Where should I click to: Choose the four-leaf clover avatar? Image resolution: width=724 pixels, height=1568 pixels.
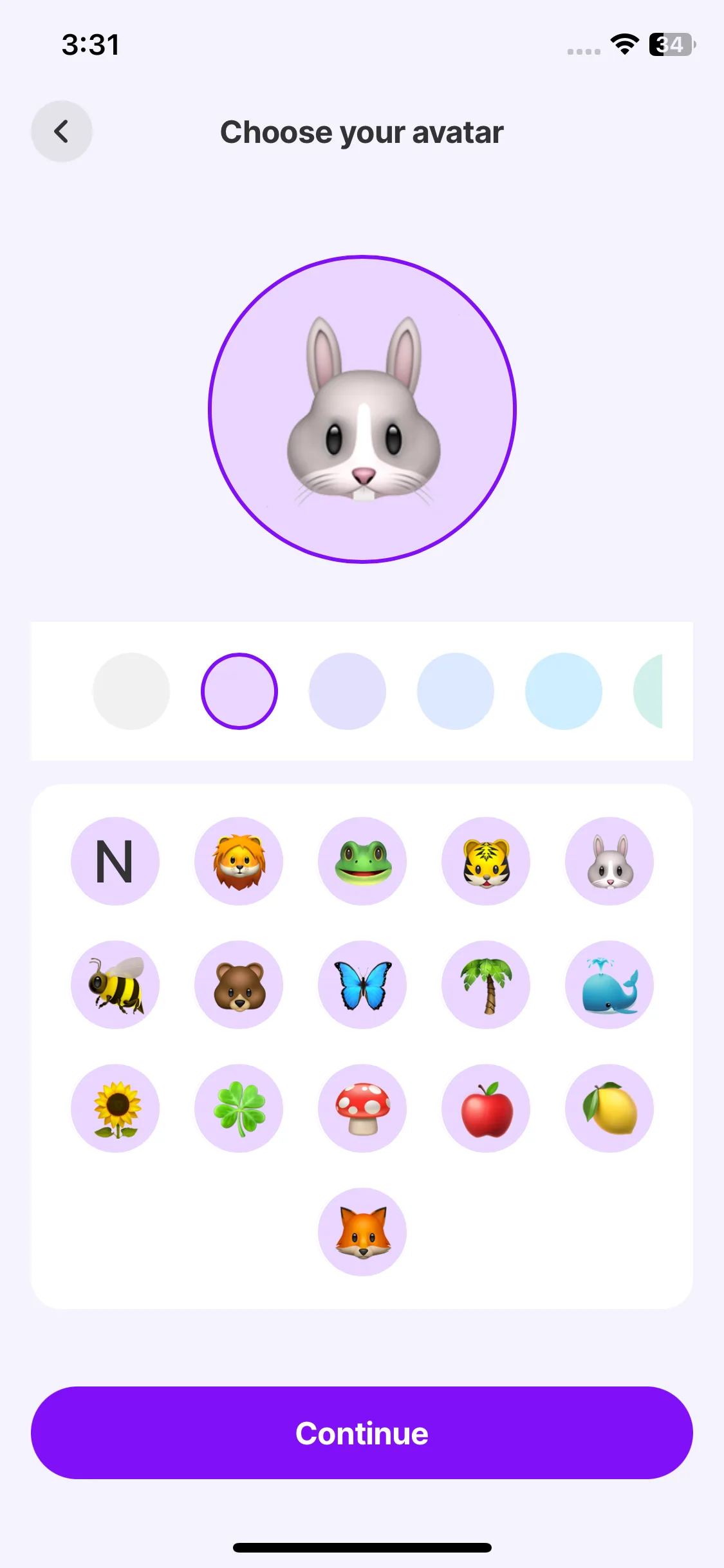point(239,1108)
